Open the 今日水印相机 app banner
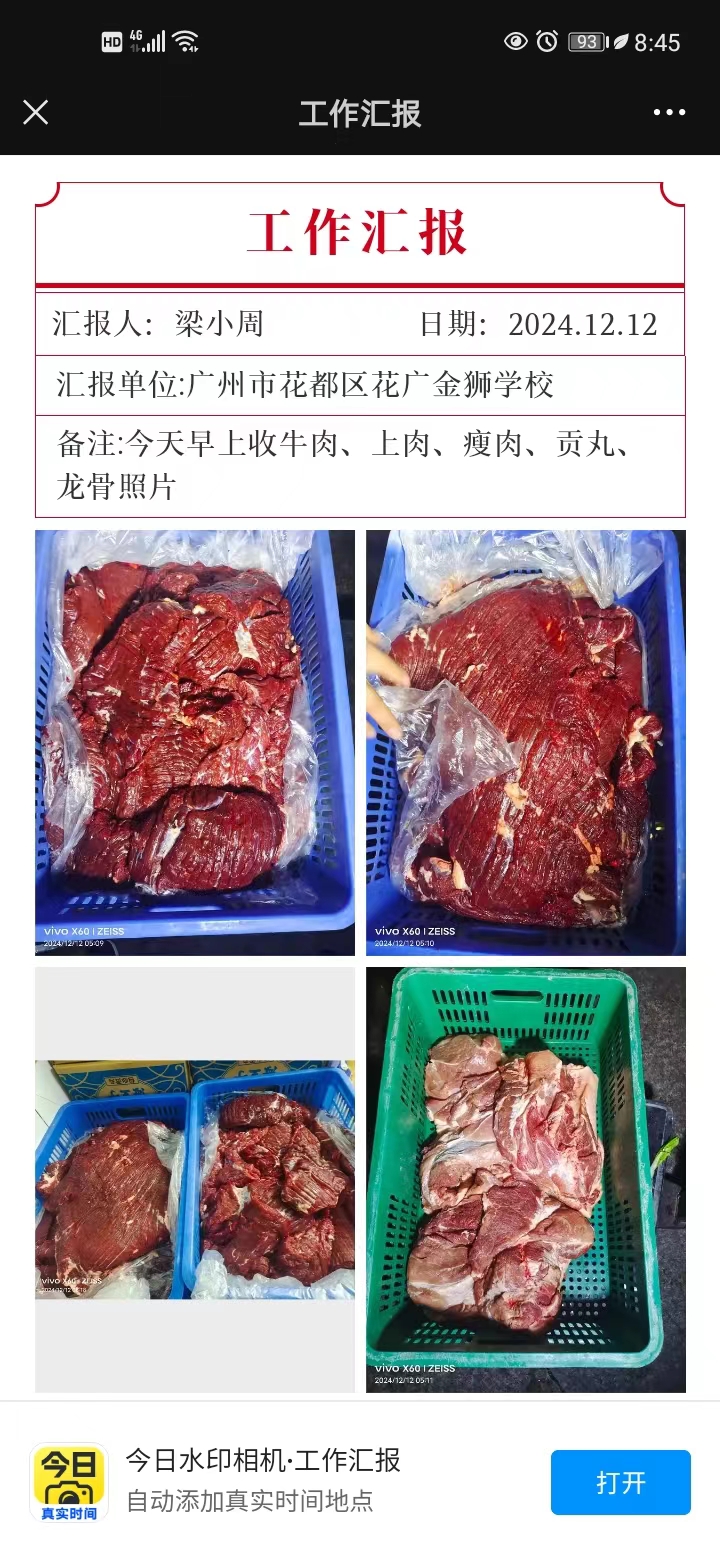This screenshot has width=720, height=1560. click(262, 1480)
